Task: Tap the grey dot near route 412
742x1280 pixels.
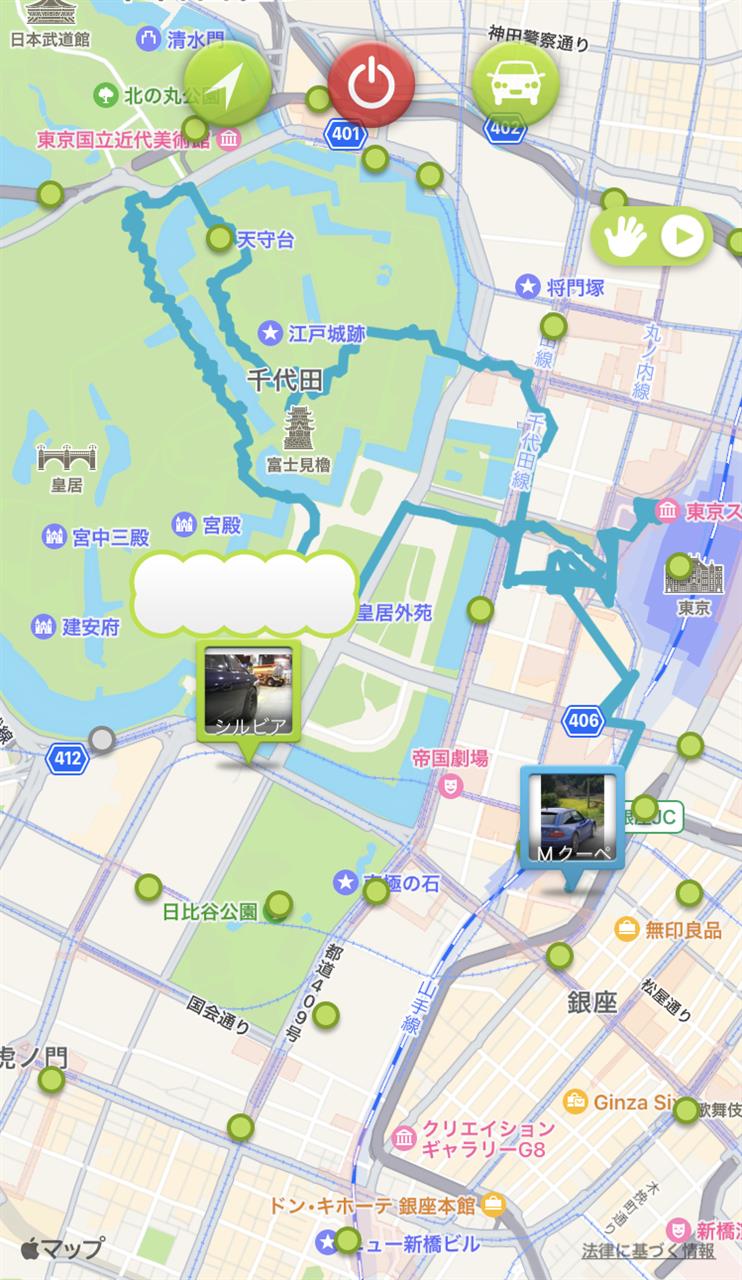Action: coord(102,740)
